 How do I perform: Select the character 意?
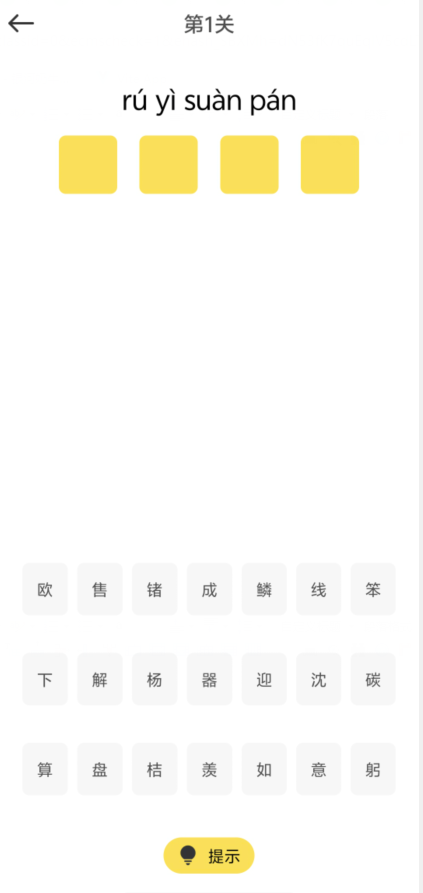(318, 769)
